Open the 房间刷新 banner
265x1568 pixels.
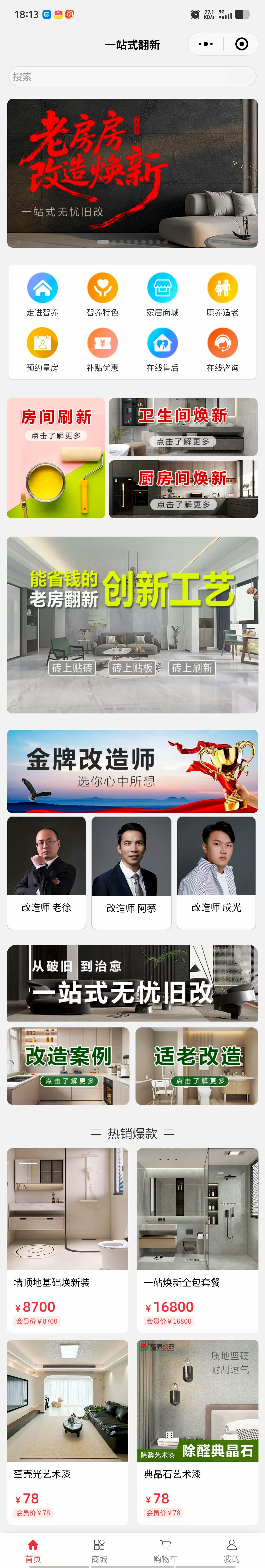coord(56,458)
